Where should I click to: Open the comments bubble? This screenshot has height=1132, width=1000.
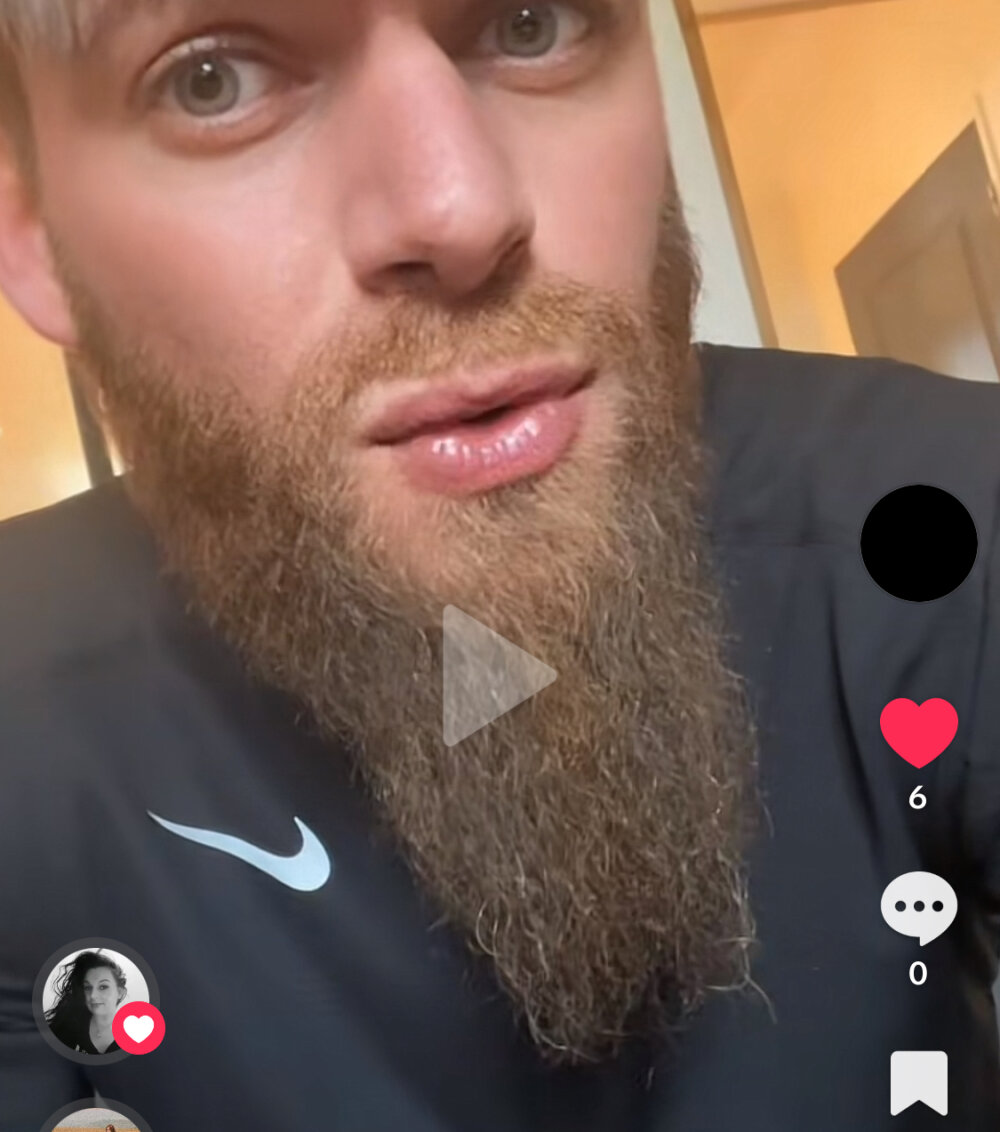coord(918,906)
